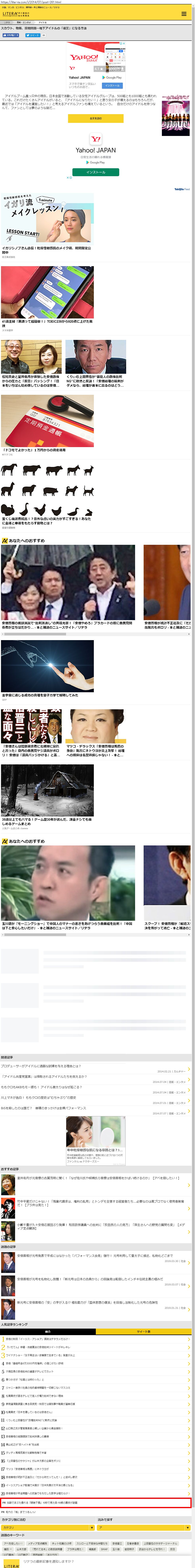Viewport: 195px width, 1568px height.
Task: Tap the green インストール Yahoo! JAPAN button
Action: [96, 172]
